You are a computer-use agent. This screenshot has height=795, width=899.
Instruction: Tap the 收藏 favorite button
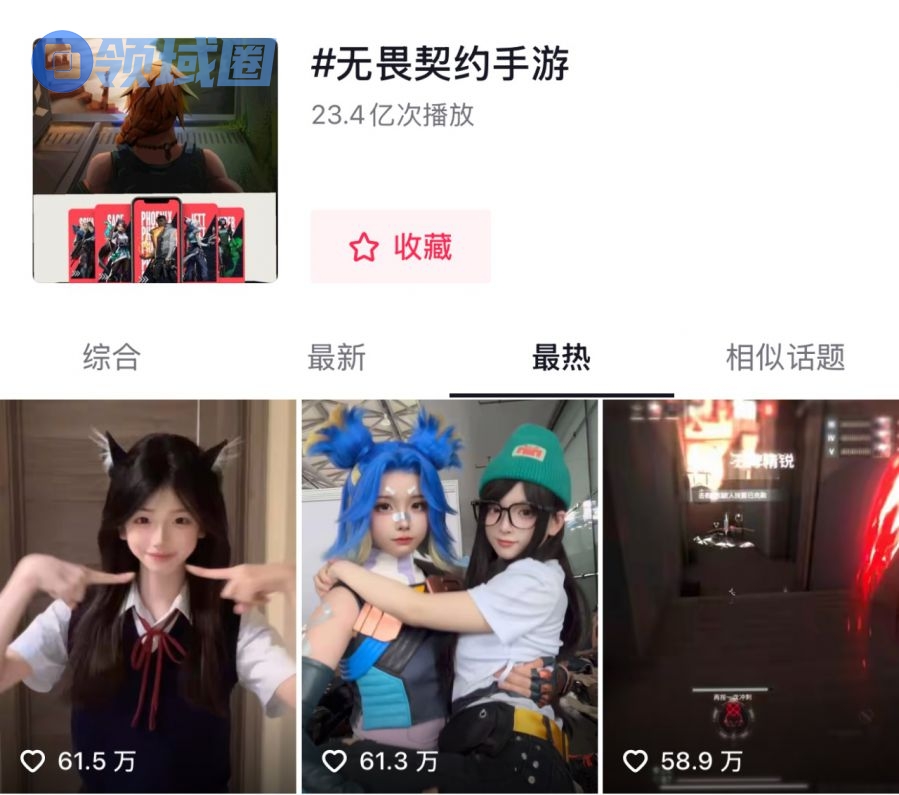[400, 247]
